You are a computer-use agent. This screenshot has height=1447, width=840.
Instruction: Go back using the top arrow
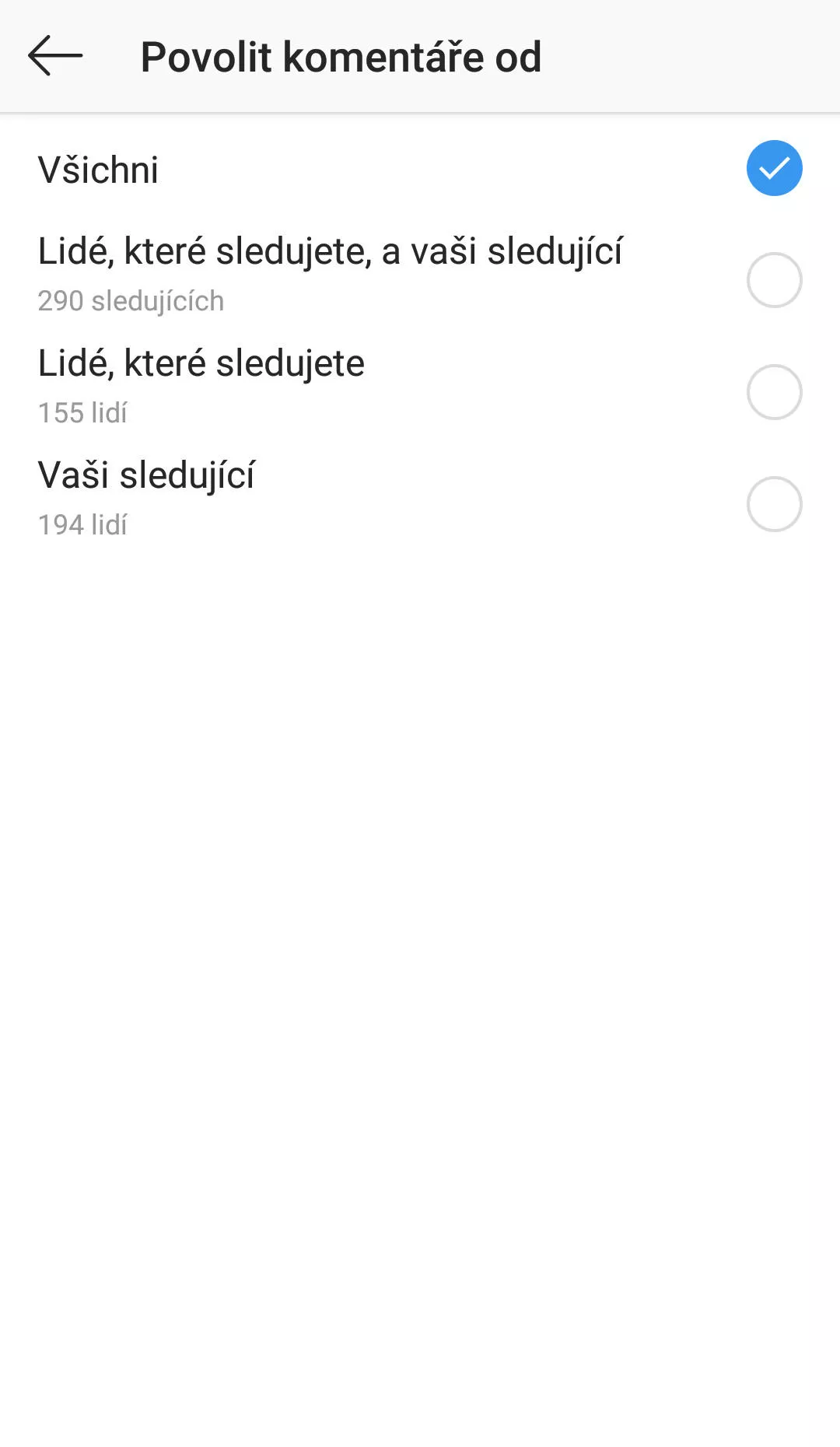click(x=55, y=56)
